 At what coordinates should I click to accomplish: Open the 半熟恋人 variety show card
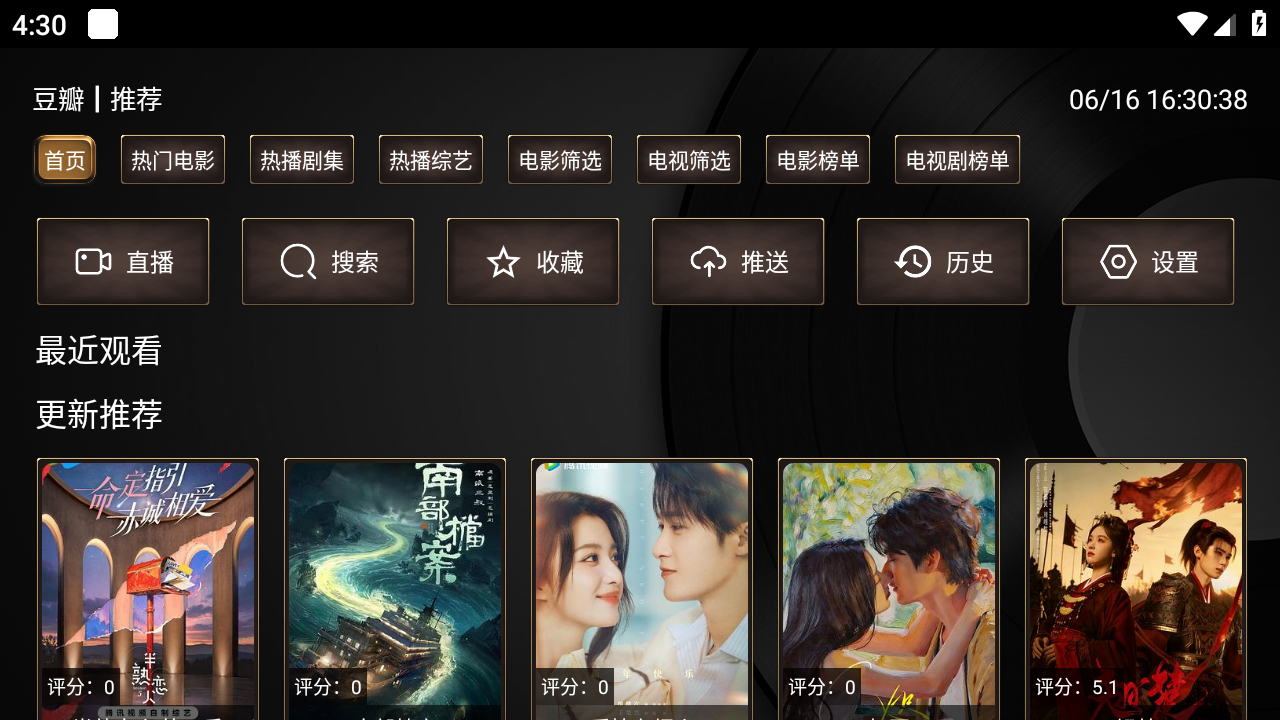(148, 589)
